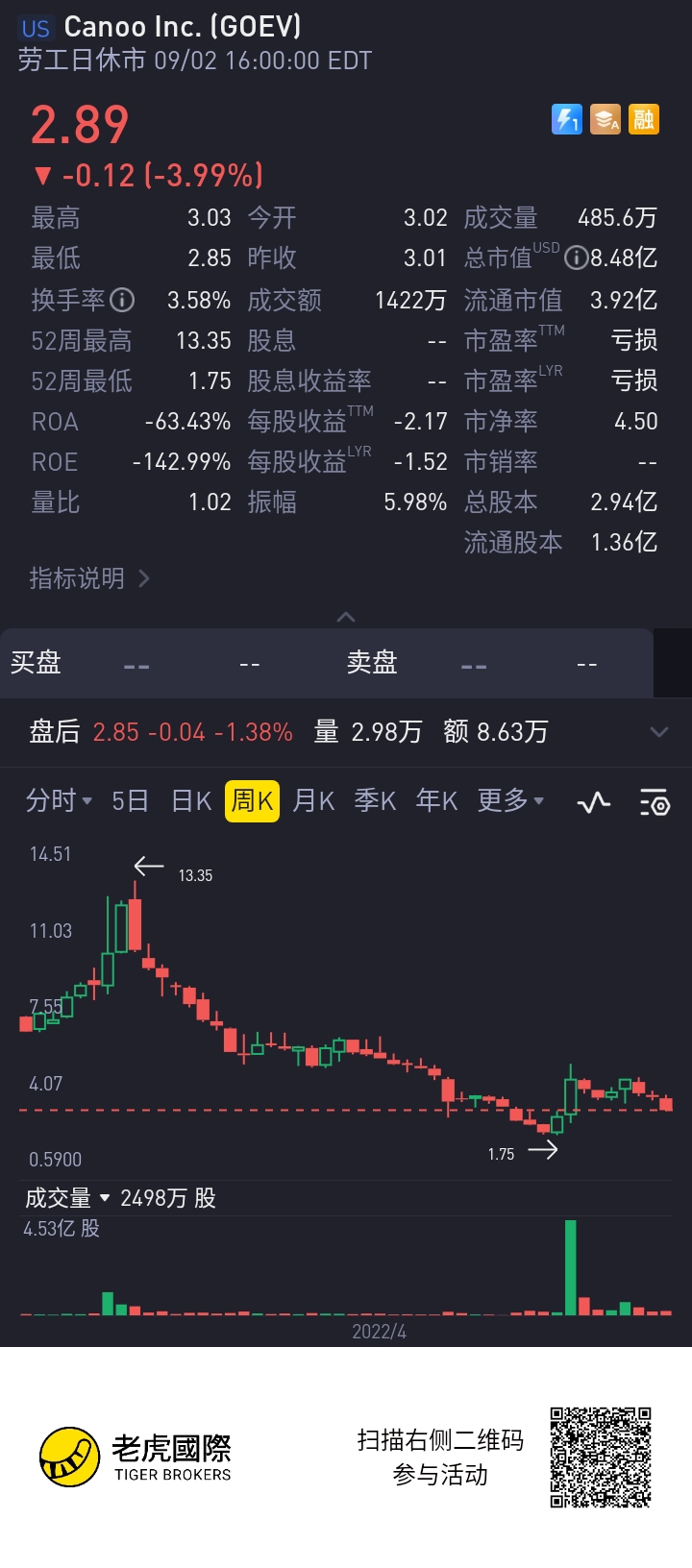Tap the 融 margin badge
The width and height of the screenshot is (692, 1568).
643,119
